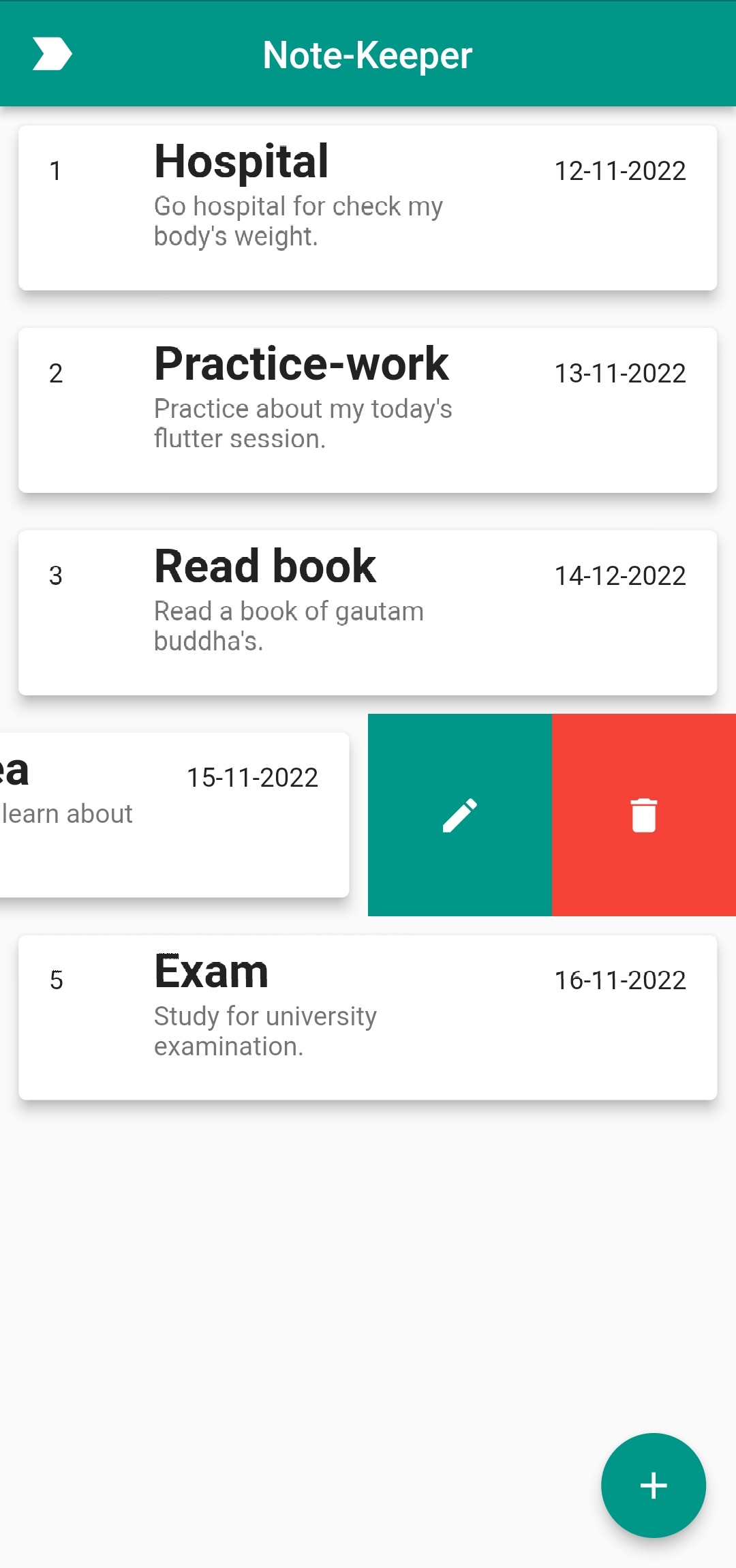Click the date 13-11-2022 on Practice-work note
The width and height of the screenshot is (736, 1568).
[619, 372]
